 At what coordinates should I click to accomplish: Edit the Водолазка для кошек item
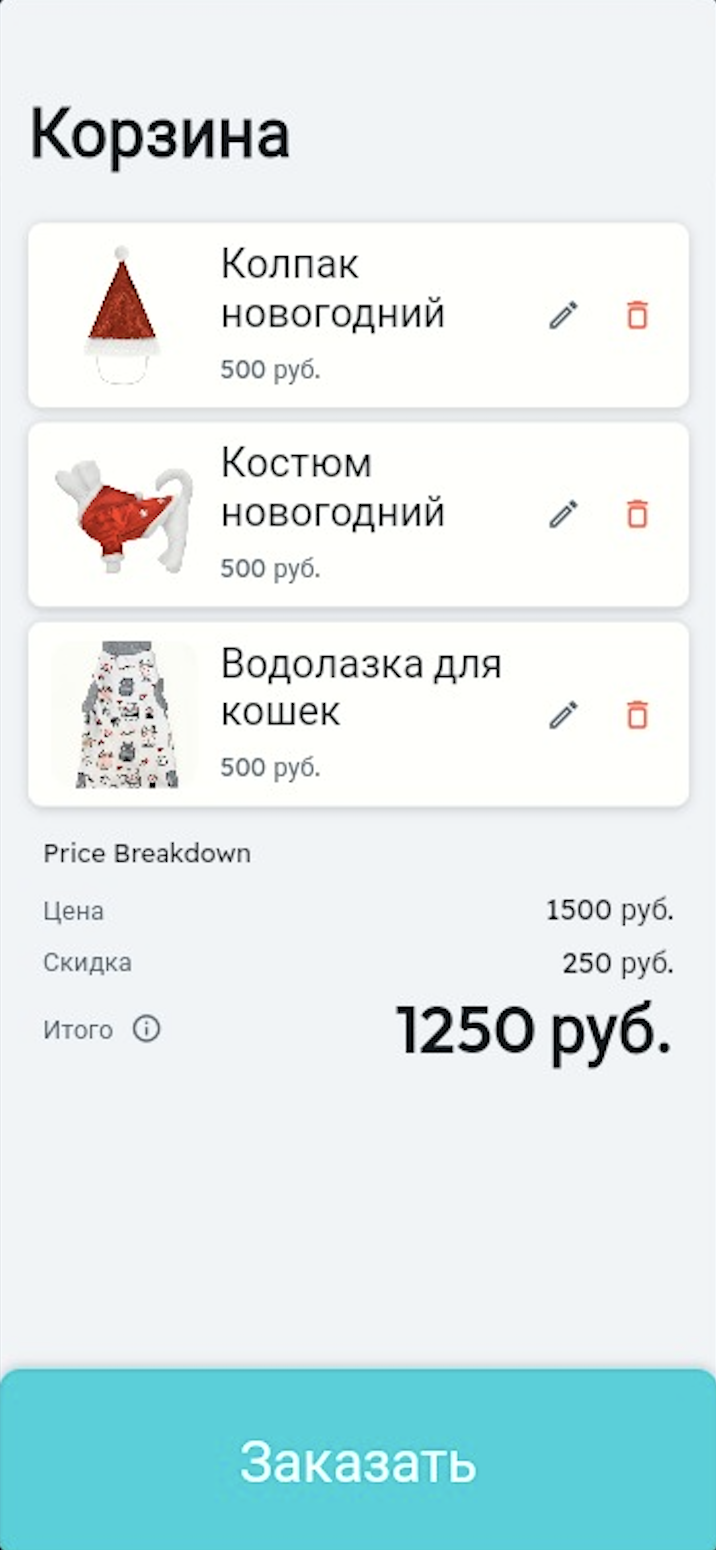point(563,714)
